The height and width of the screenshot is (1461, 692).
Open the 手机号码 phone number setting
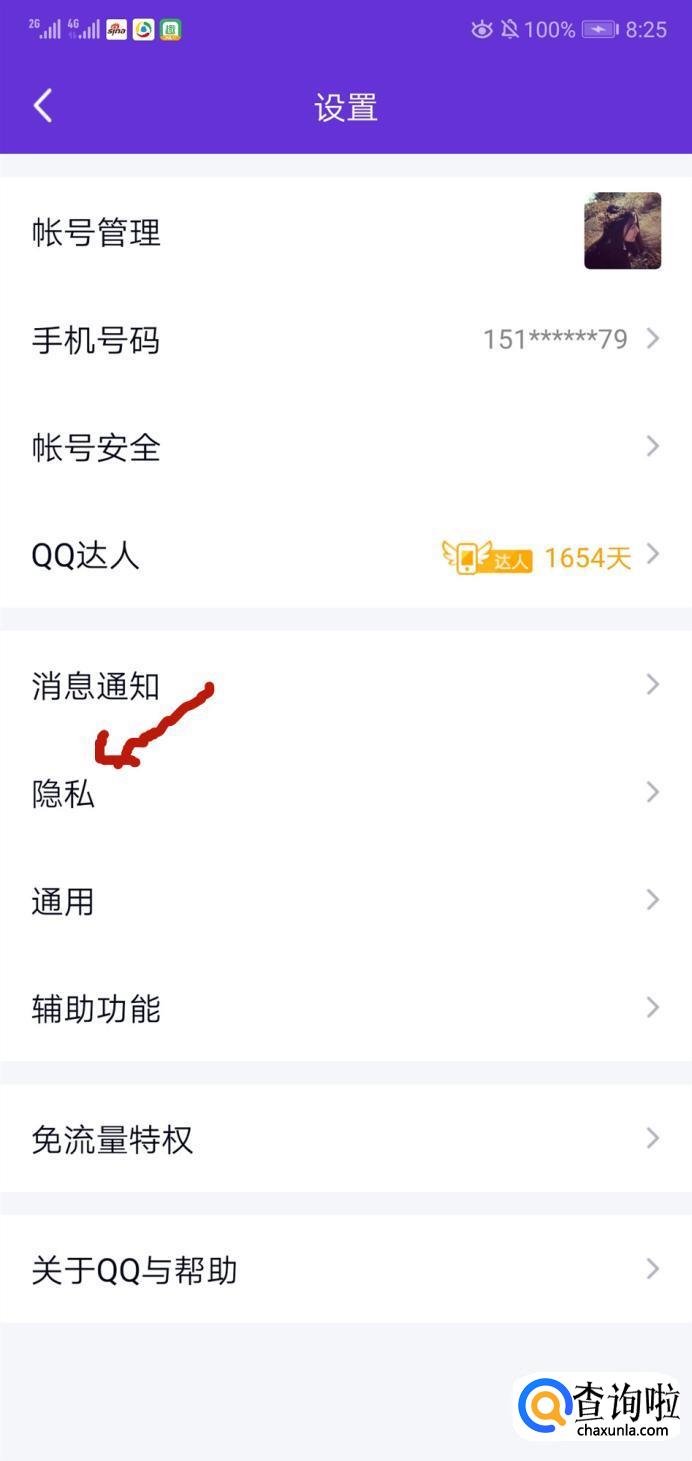(x=346, y=340)
